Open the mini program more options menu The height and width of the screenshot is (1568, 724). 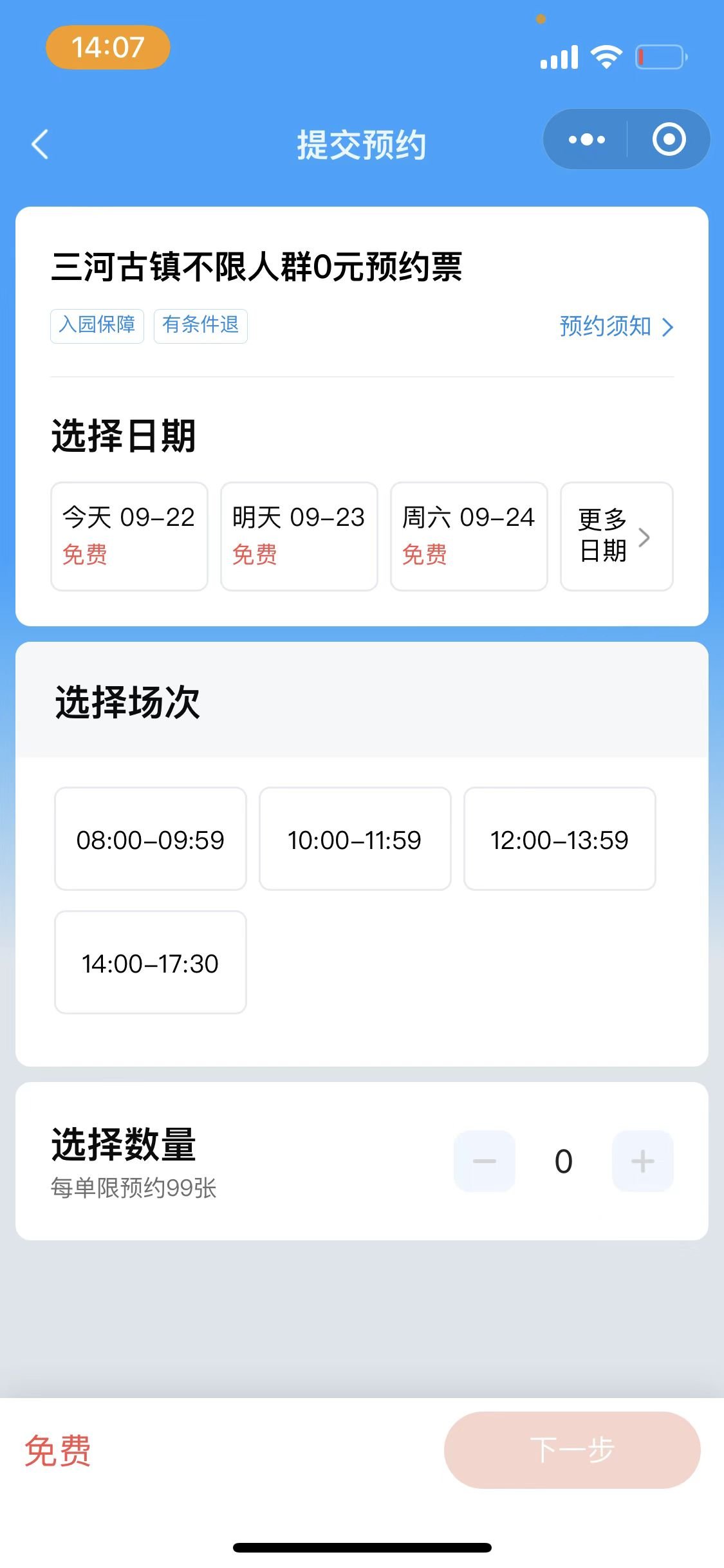(586, 140)
